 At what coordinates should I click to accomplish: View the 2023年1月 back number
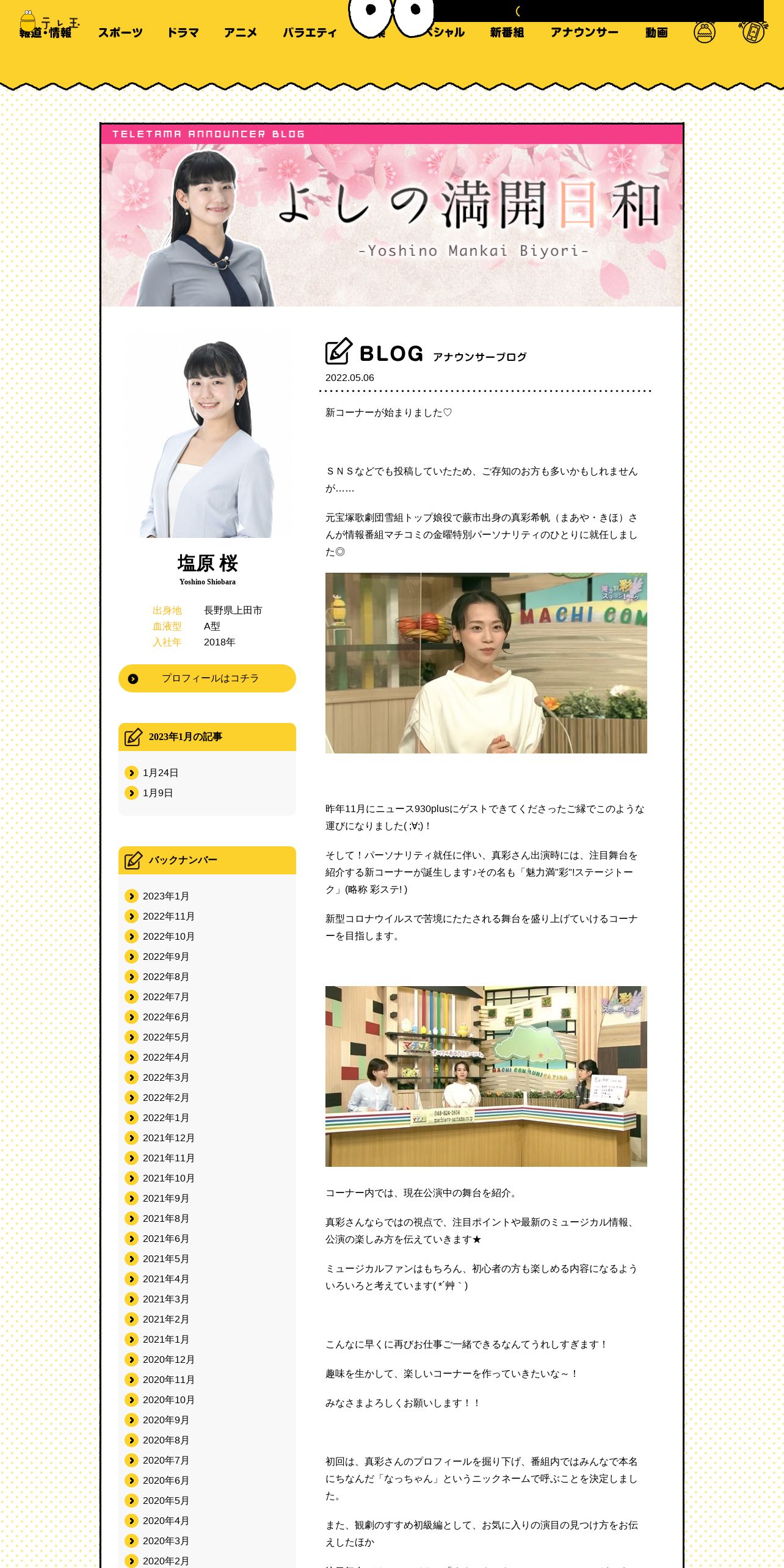(165, 896)
